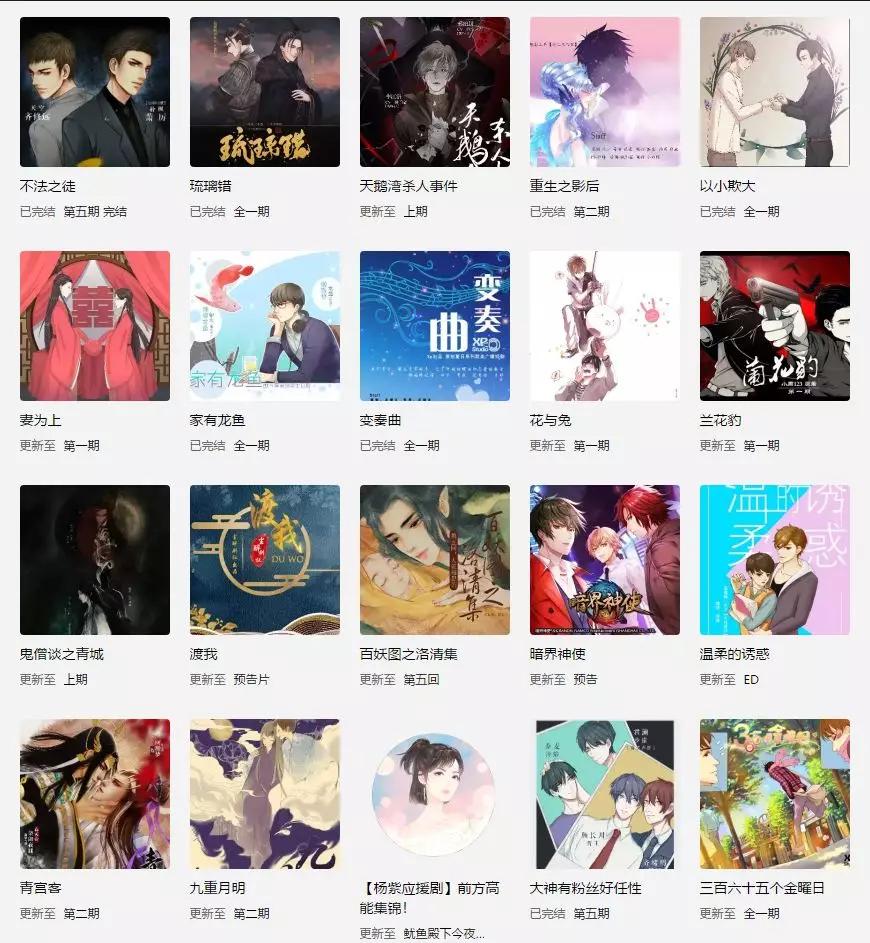This screenshot has width=870, height=943.
Task: Select the 九重月明 cover
Action: [x=265, y=794]
